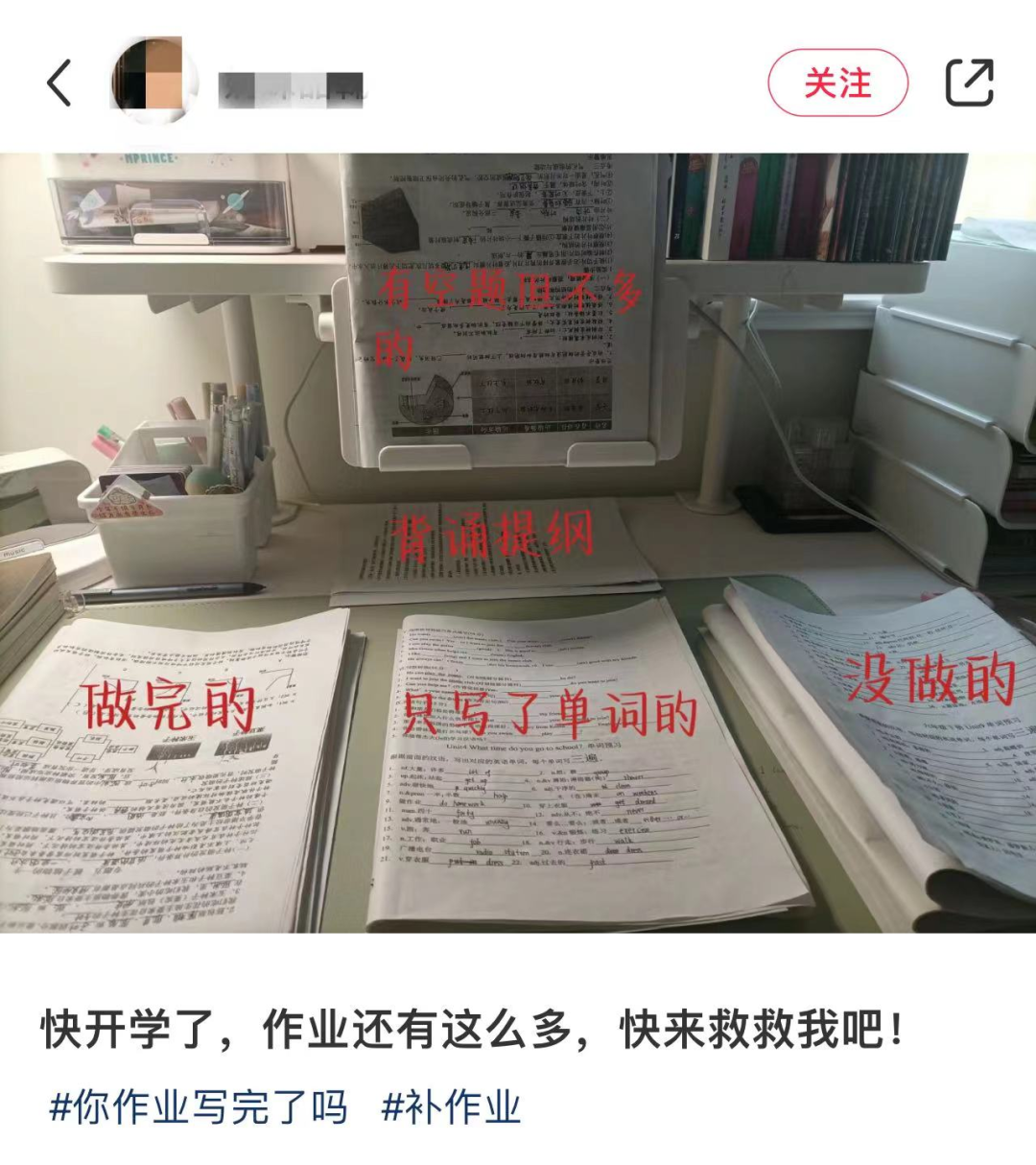The width and height of the screenshot is (1036, 1165).
Task: Open the #你作业写完了吗 hashtag
Action: click(199, 1107)
